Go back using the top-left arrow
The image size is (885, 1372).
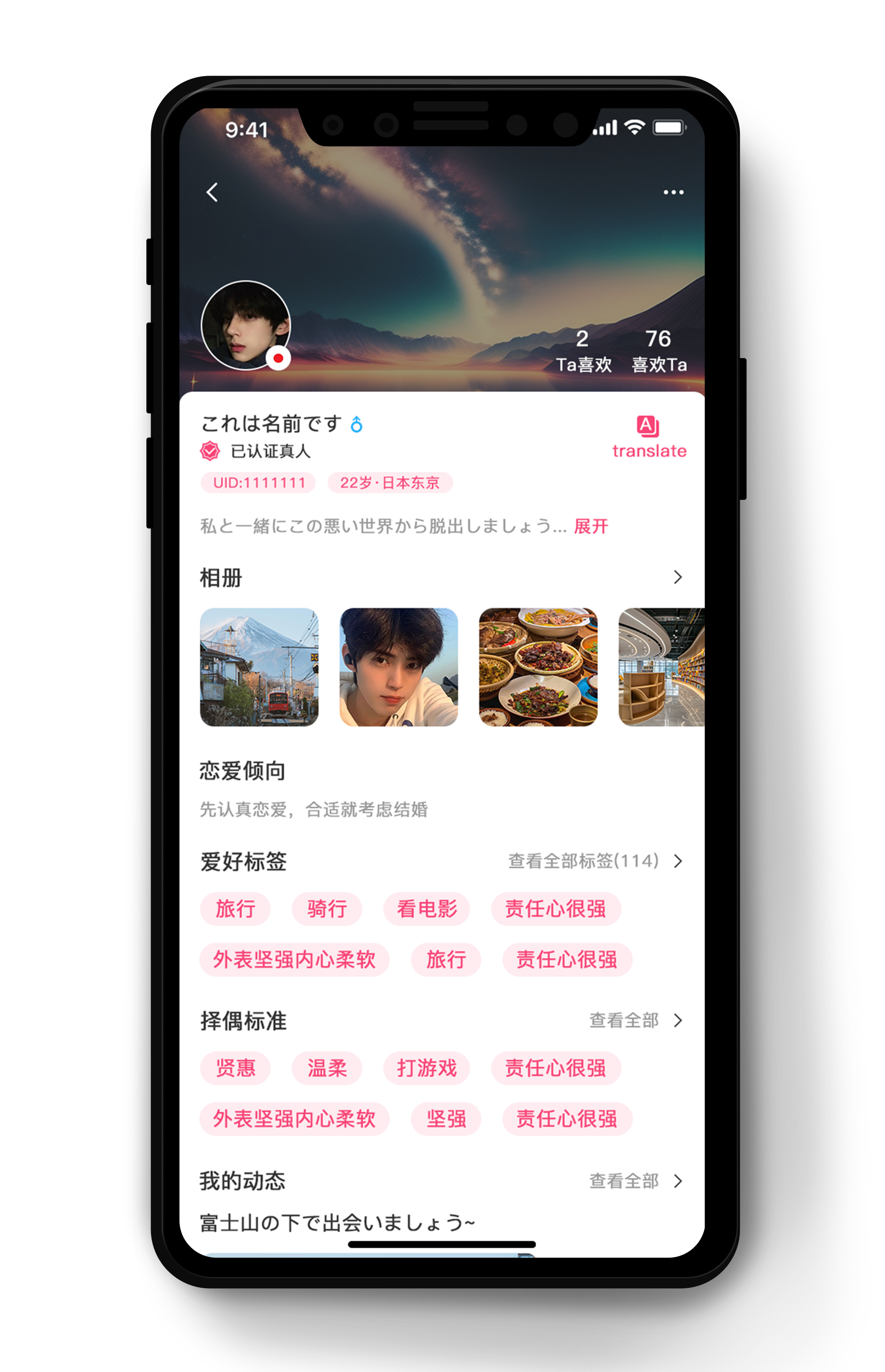[x=212, y=192]
